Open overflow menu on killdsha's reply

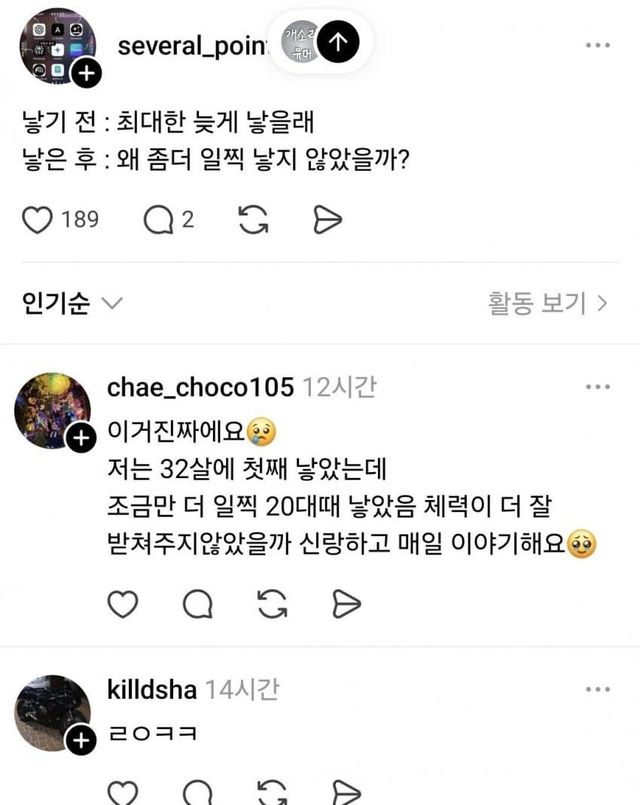(598, 689)
